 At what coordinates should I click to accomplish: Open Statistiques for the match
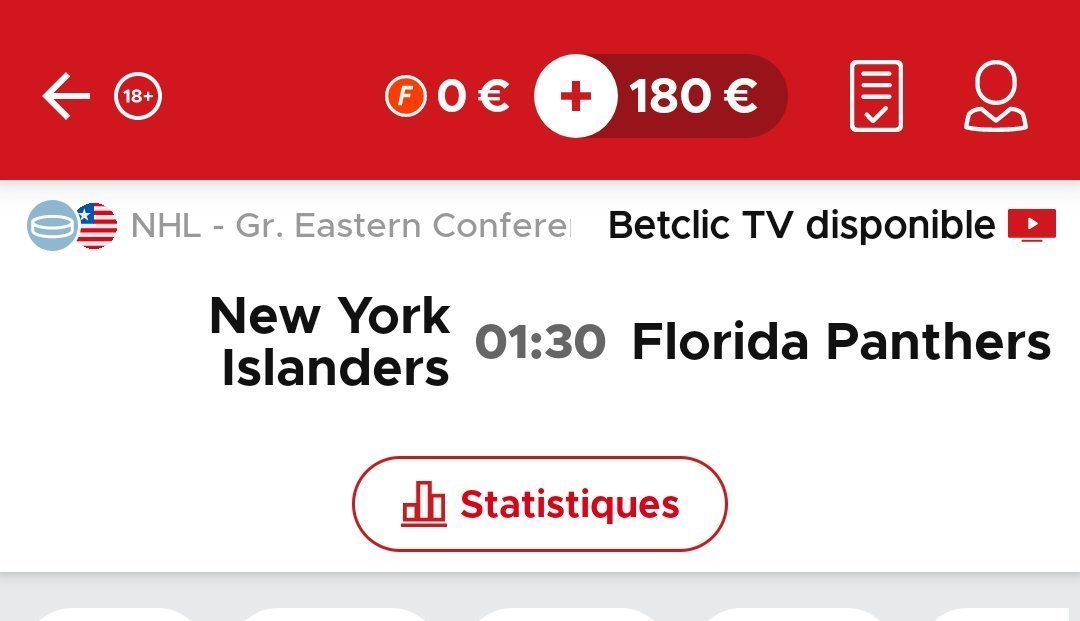540,504
